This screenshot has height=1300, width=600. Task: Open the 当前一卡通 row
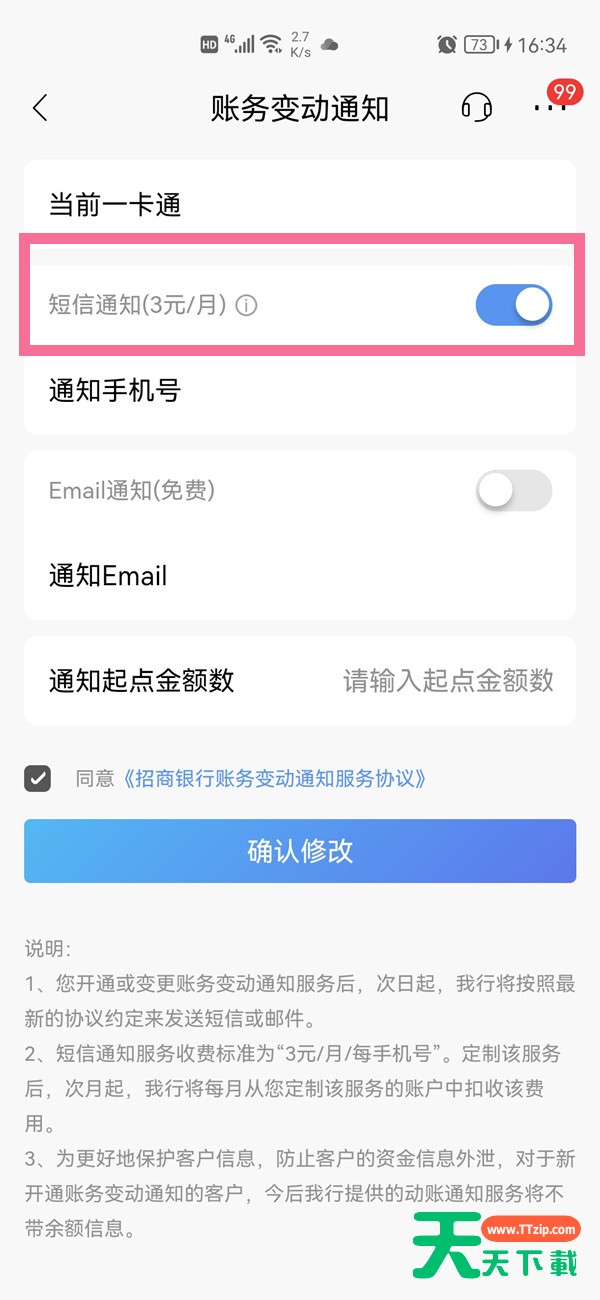(300, 205)
